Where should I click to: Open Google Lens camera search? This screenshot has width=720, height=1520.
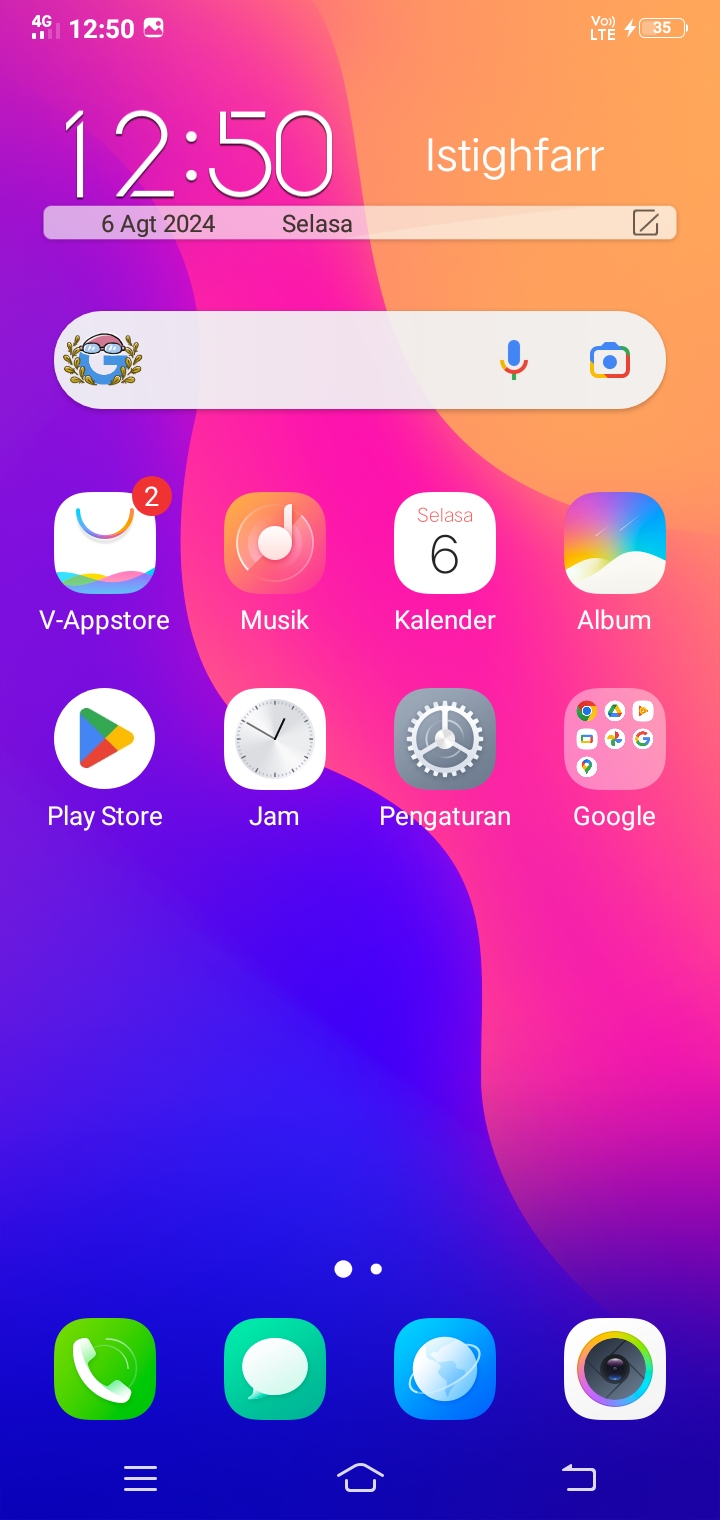[609, 360]
